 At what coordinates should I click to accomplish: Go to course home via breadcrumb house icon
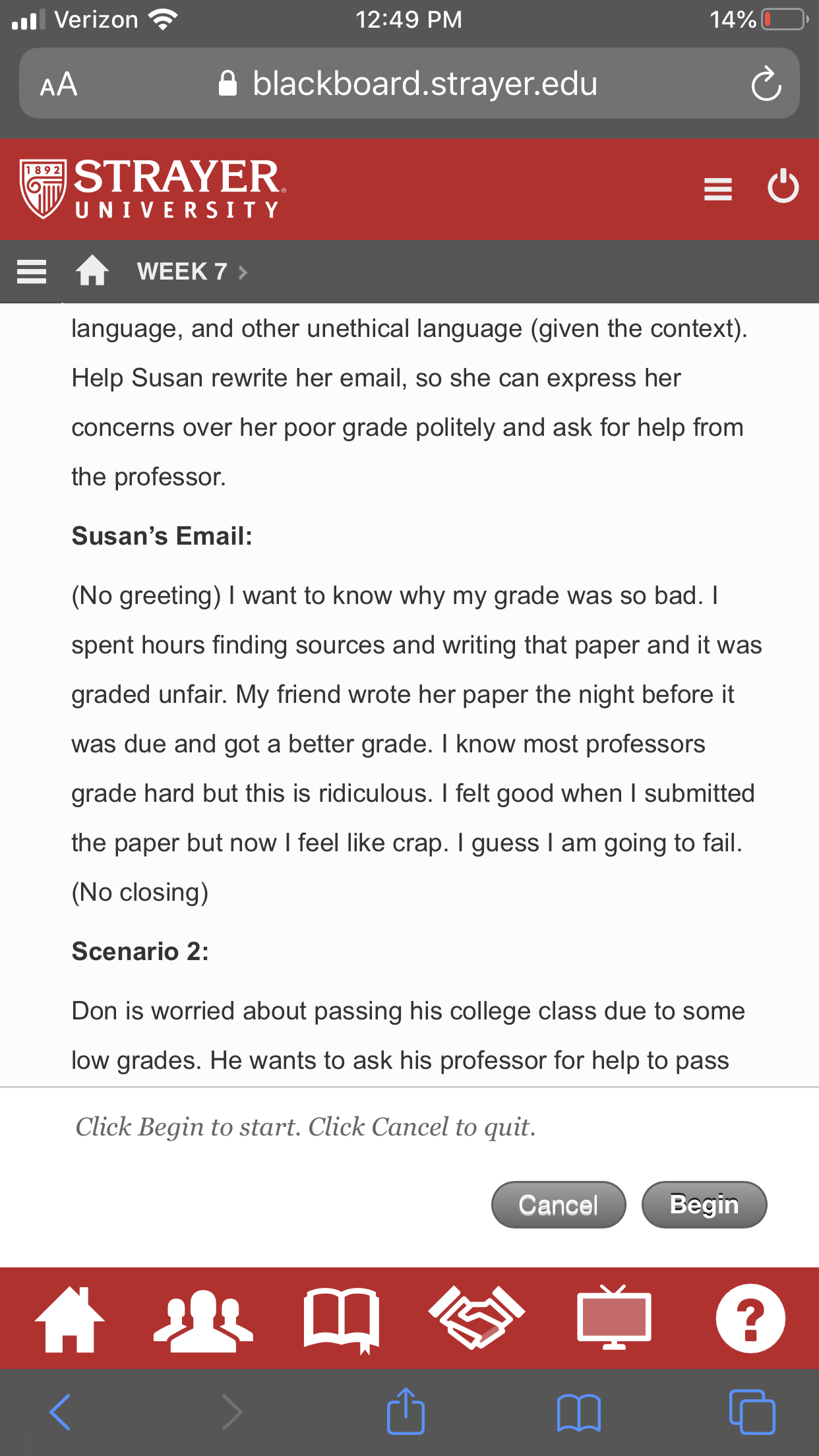(x=92, y=270)
